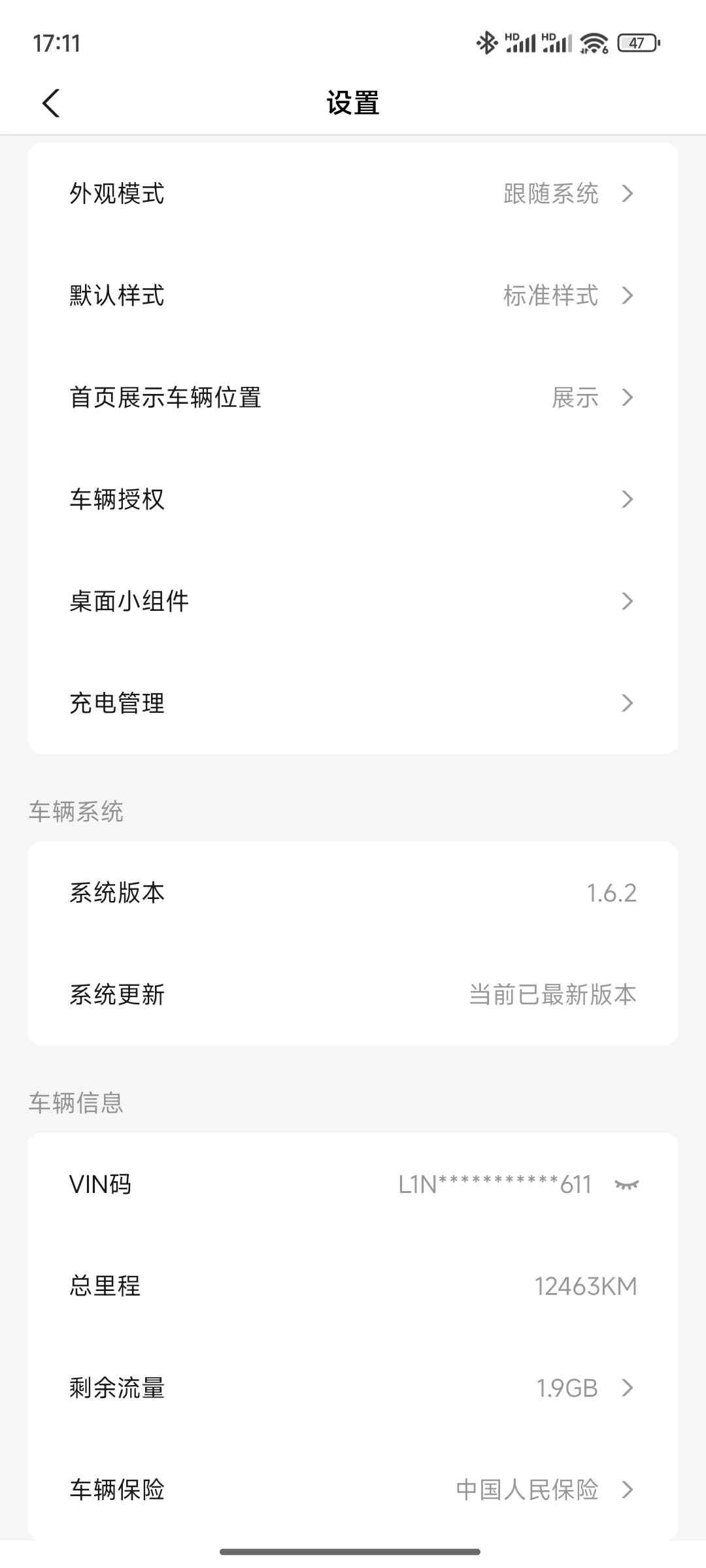Open 桌面小组件 widget settings
Image resolution: width=706 pixels, height=1568 pixels.
pyautogui.click(x=353, y=601)
